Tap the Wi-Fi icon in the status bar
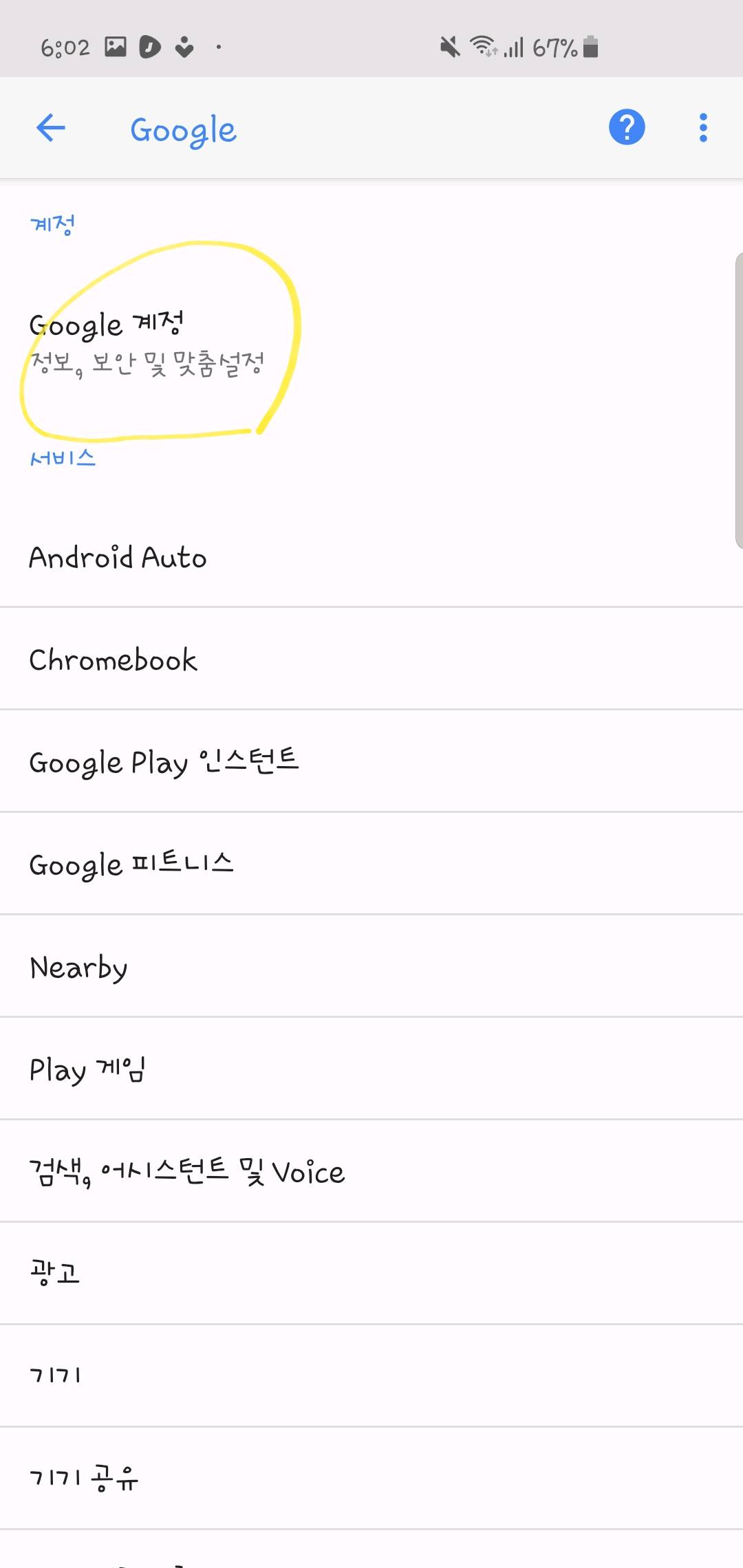The image size is (743, 1568). click(482, 45)
